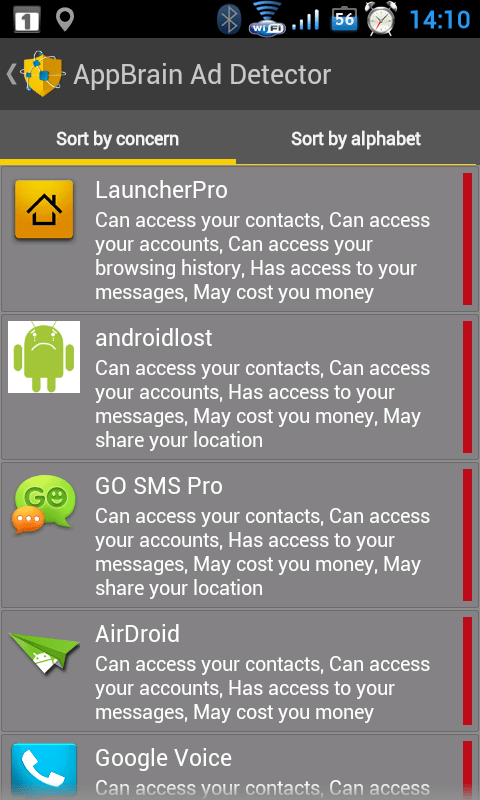Switch to the Sort by alphabet tab
The width and height of the screenshot is (480, 800).
[356, 138]
